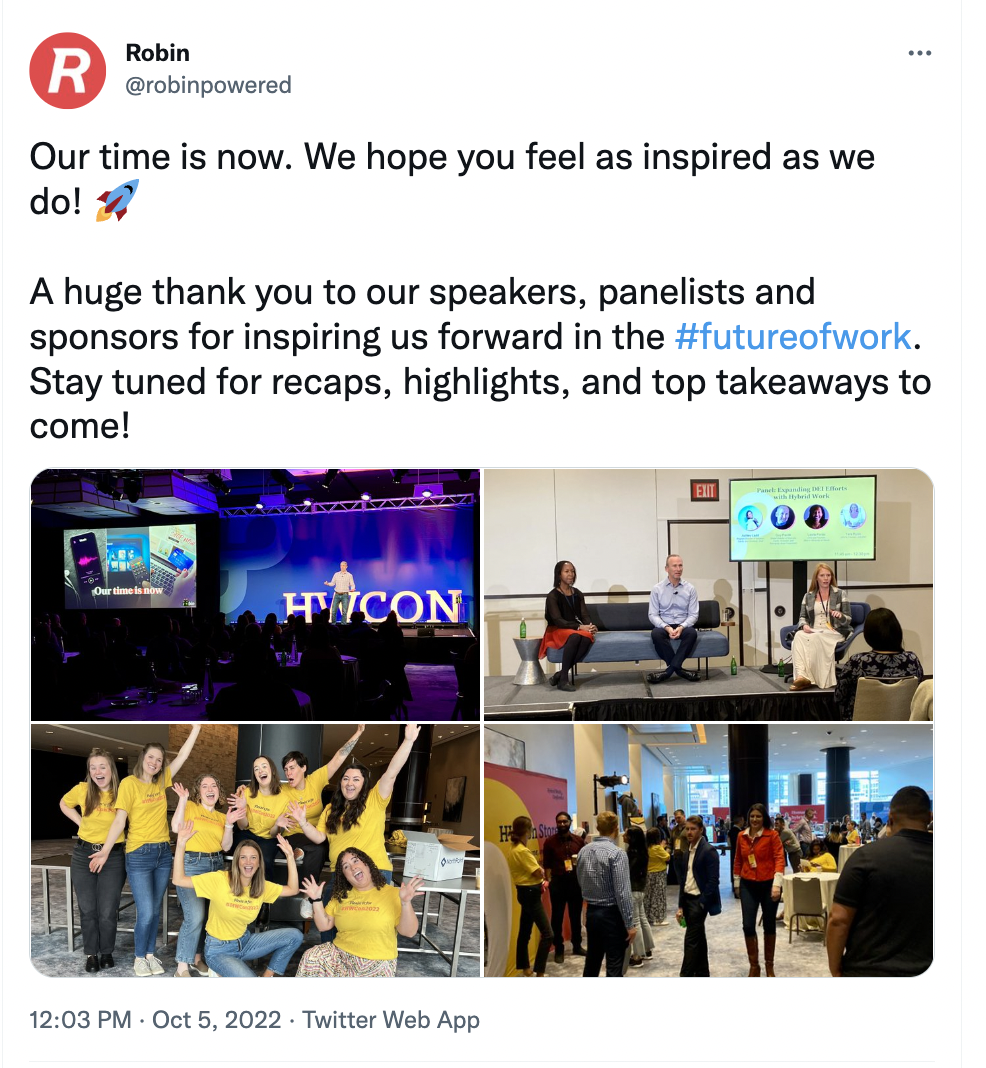The height and width of the screenshot is (1068, 986).
Task: View the lobby crowd networking photo
Action: [x=708, y=850]
